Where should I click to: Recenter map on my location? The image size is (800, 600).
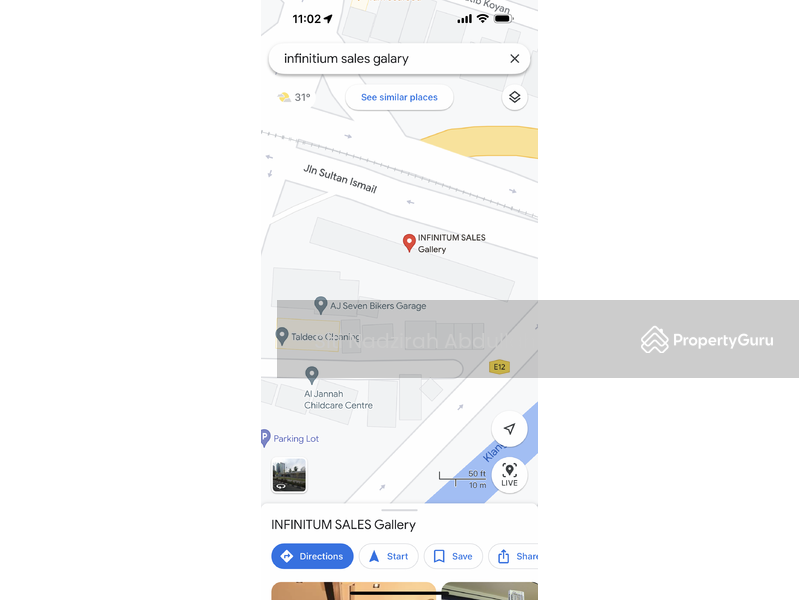[509, 429]
